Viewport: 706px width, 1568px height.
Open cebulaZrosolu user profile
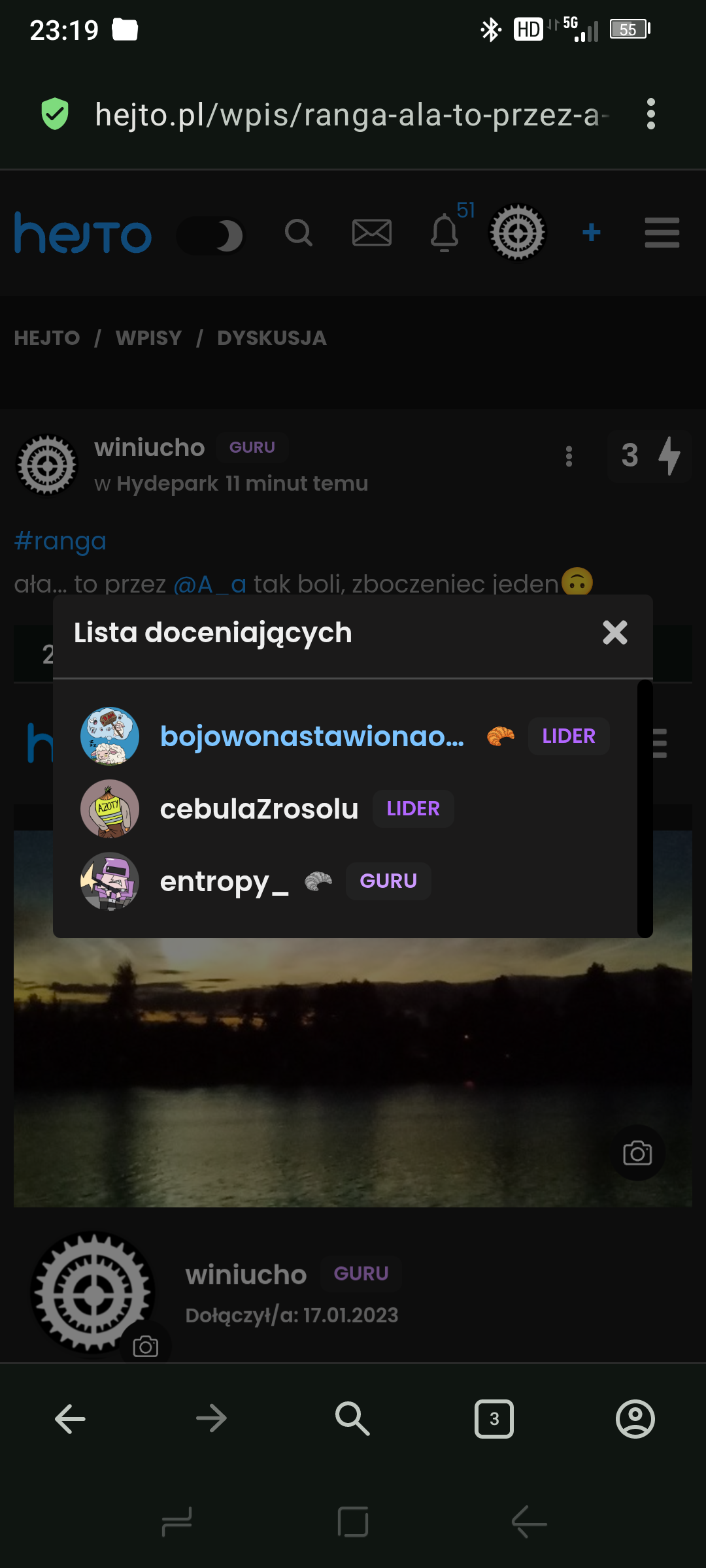pos(259,809)
